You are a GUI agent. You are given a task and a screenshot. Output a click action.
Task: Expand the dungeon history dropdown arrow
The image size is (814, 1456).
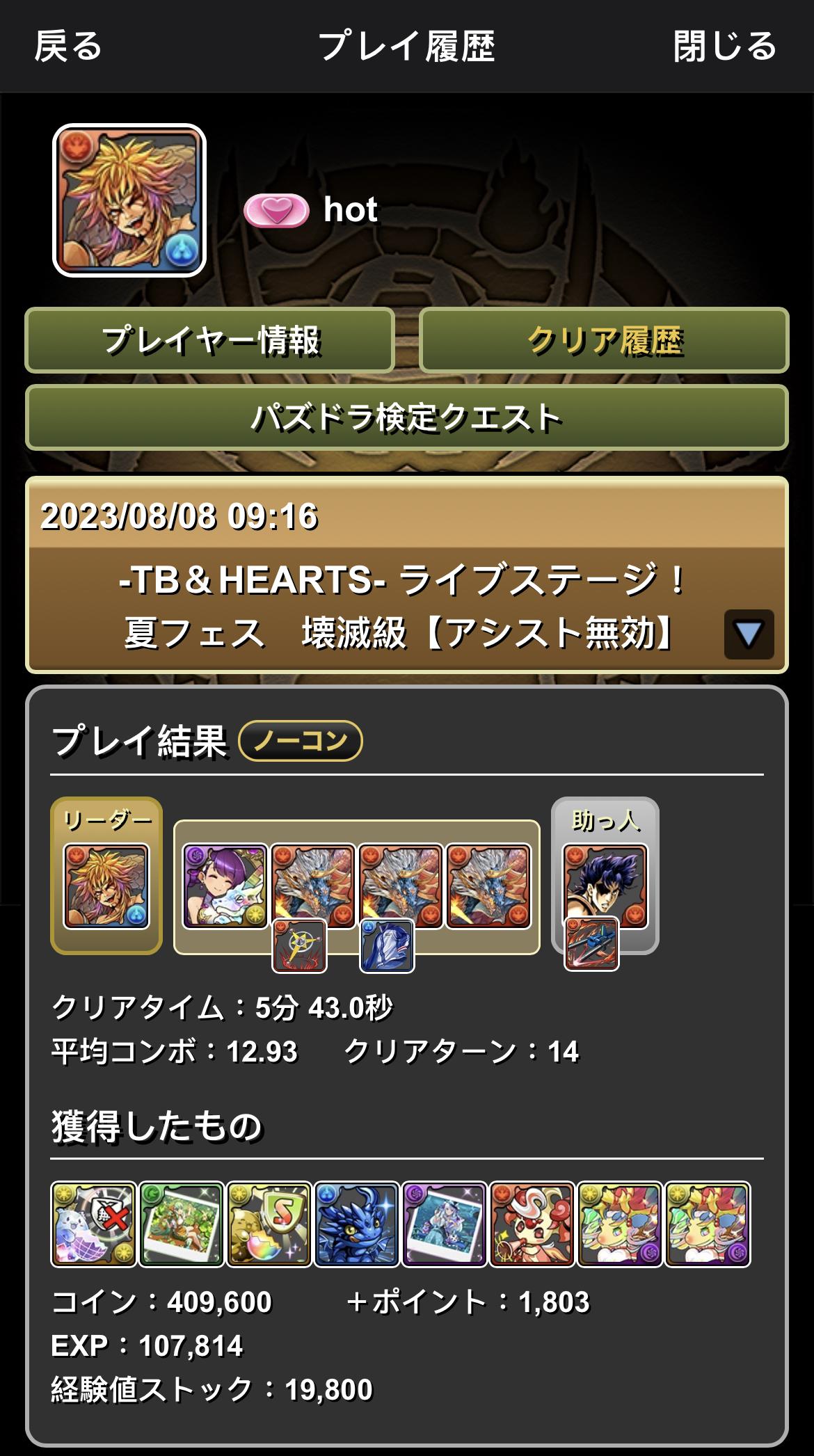[x=749, y=634]
